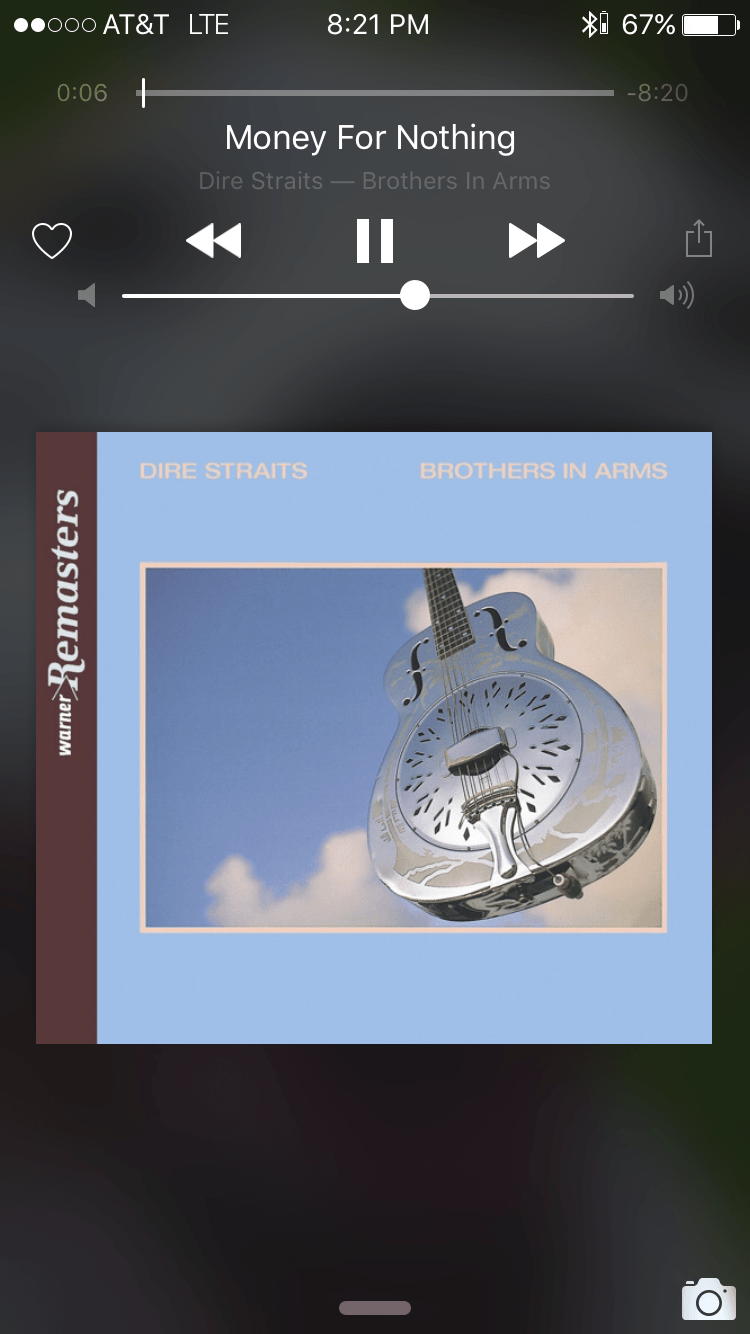Screen dimensions: 750x1334
Task: Open the lock screen camera shortcut
Action: coord(708,1298)
